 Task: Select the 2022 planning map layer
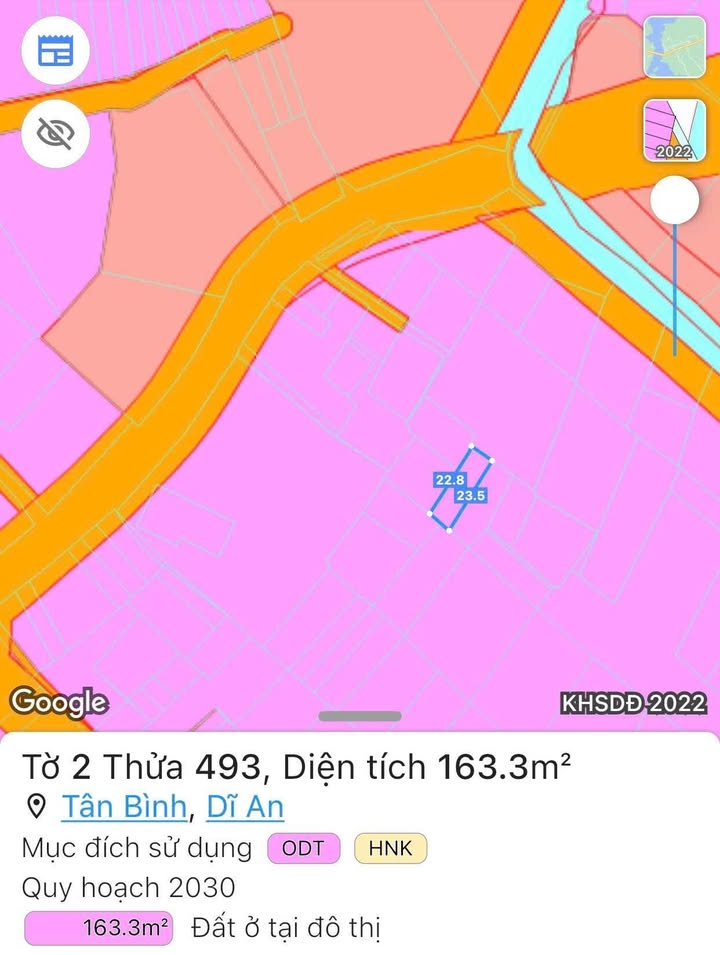point(674,130)
